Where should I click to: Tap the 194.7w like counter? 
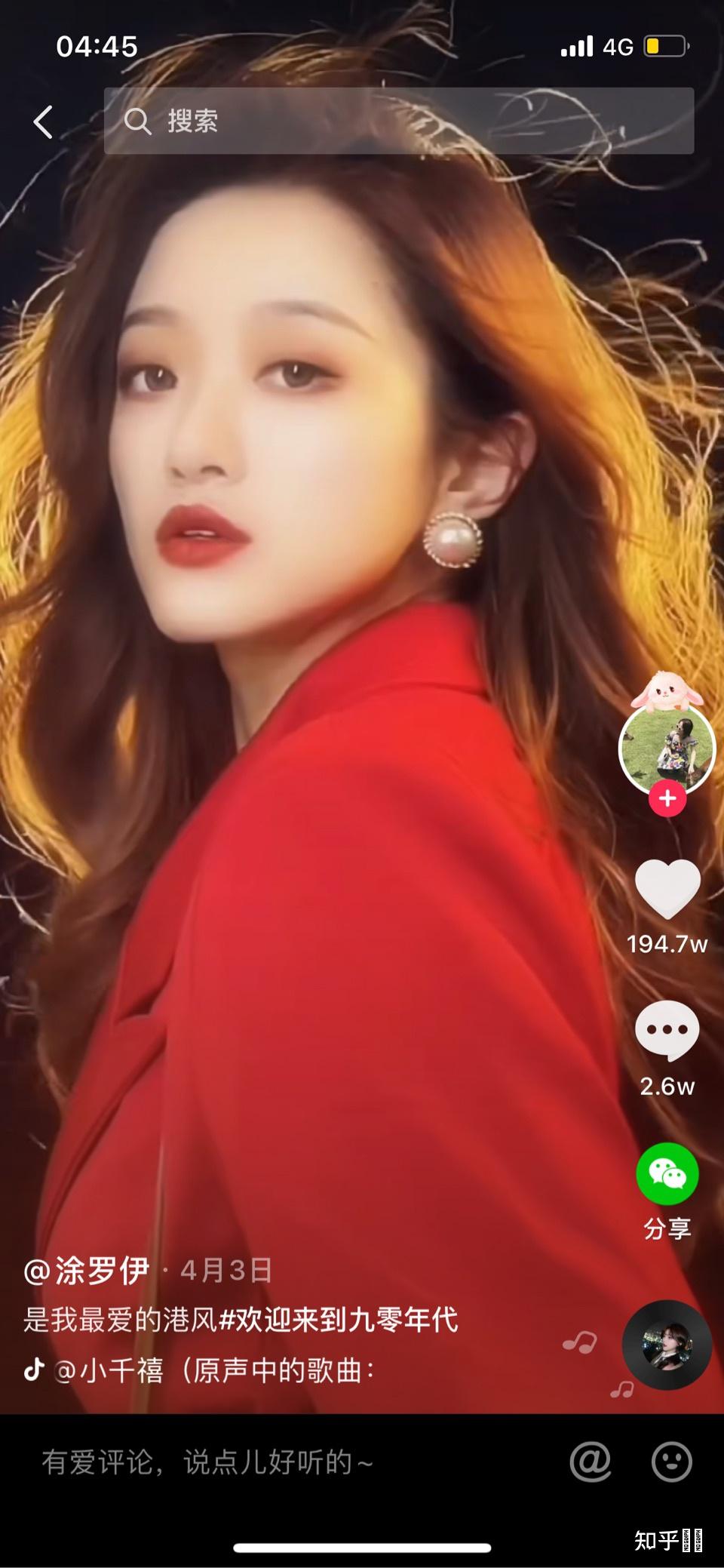click(667, 944)
